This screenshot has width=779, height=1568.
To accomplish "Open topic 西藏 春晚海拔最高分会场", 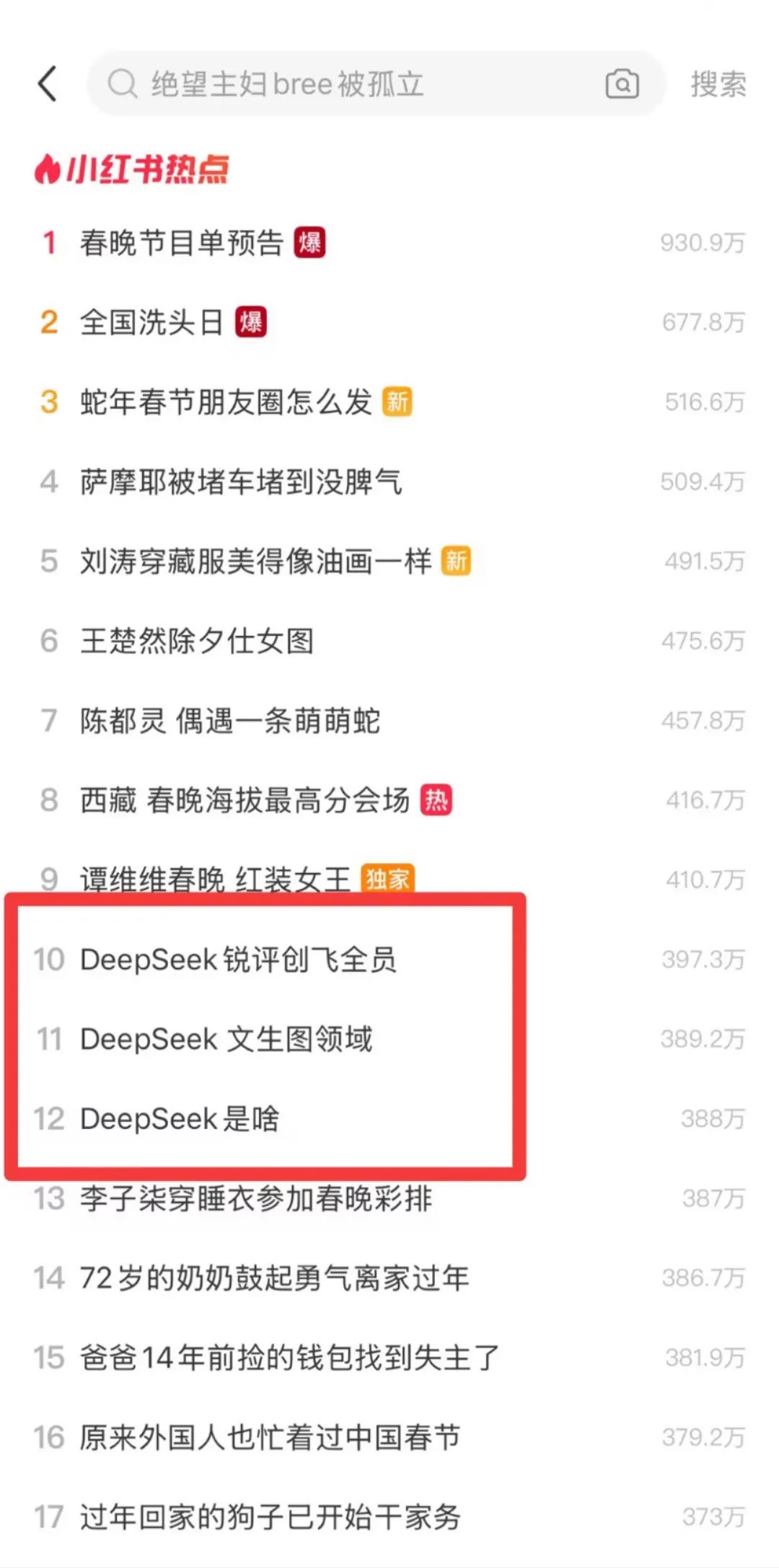I will [245, 800].
